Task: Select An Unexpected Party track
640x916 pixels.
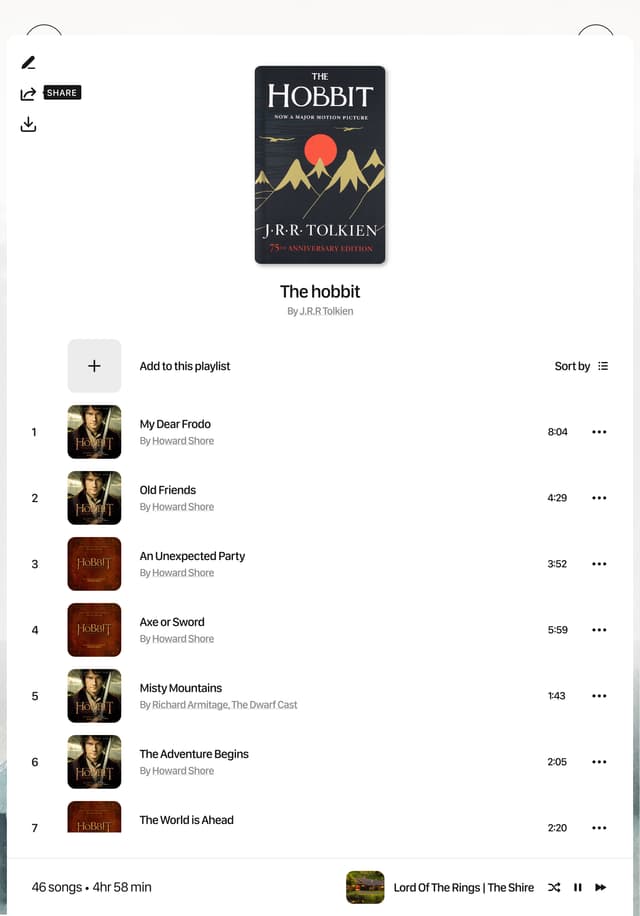Action: point(192,556)
